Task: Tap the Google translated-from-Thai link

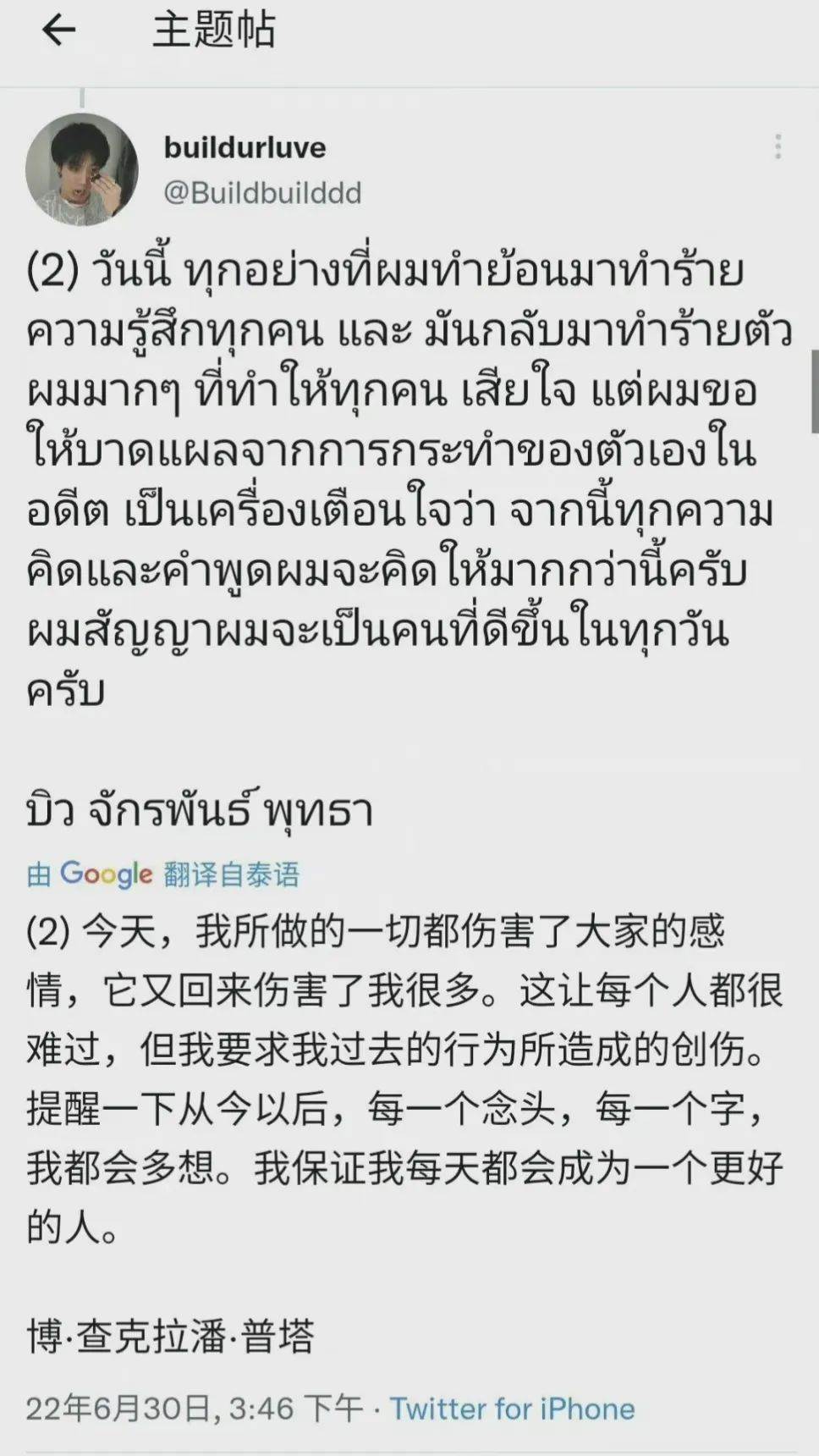Action: (163, 874)
